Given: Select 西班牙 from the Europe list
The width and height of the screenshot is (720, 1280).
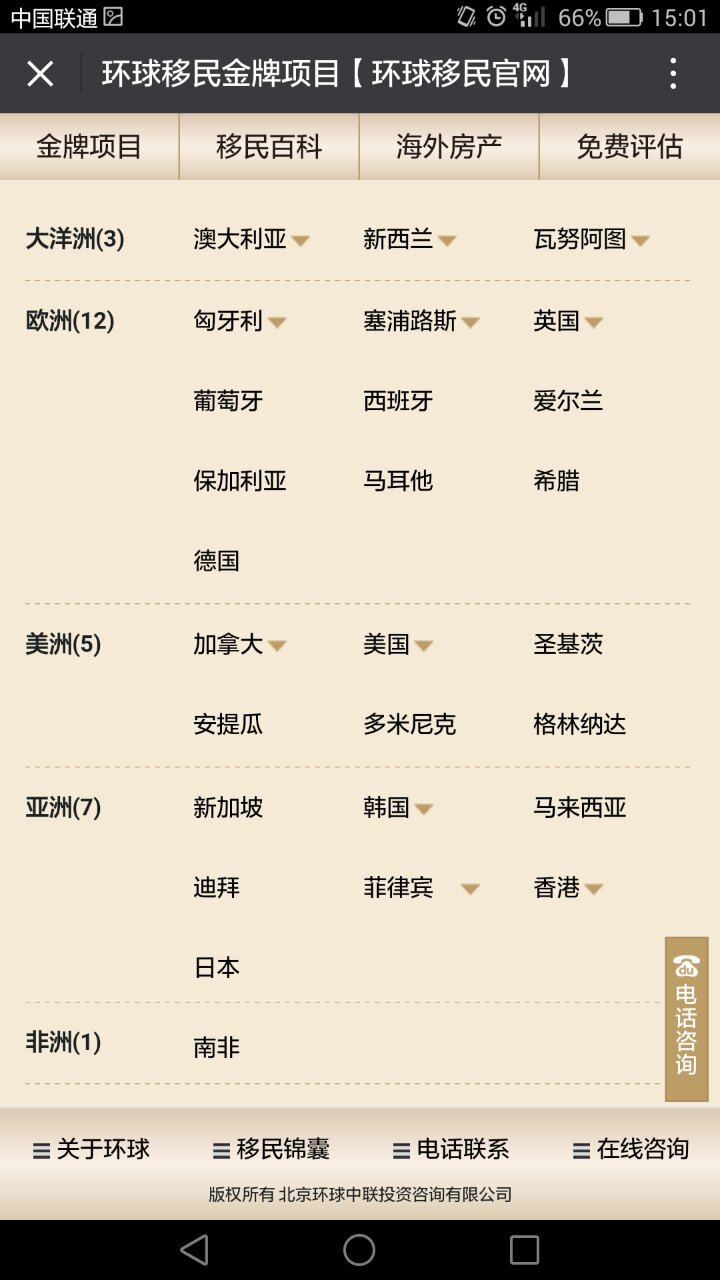Looking at the screenshot, I should (x=398, y=401).
